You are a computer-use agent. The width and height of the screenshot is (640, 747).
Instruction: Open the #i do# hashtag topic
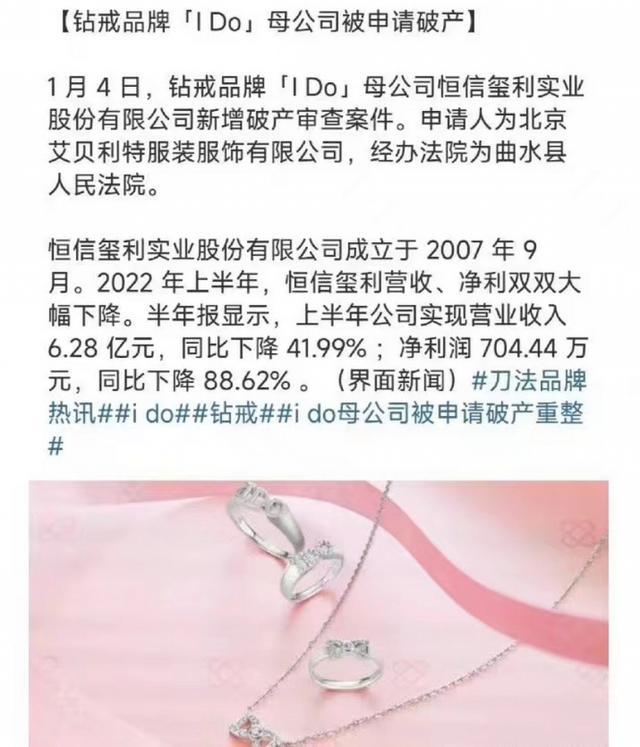pos(159,413)
